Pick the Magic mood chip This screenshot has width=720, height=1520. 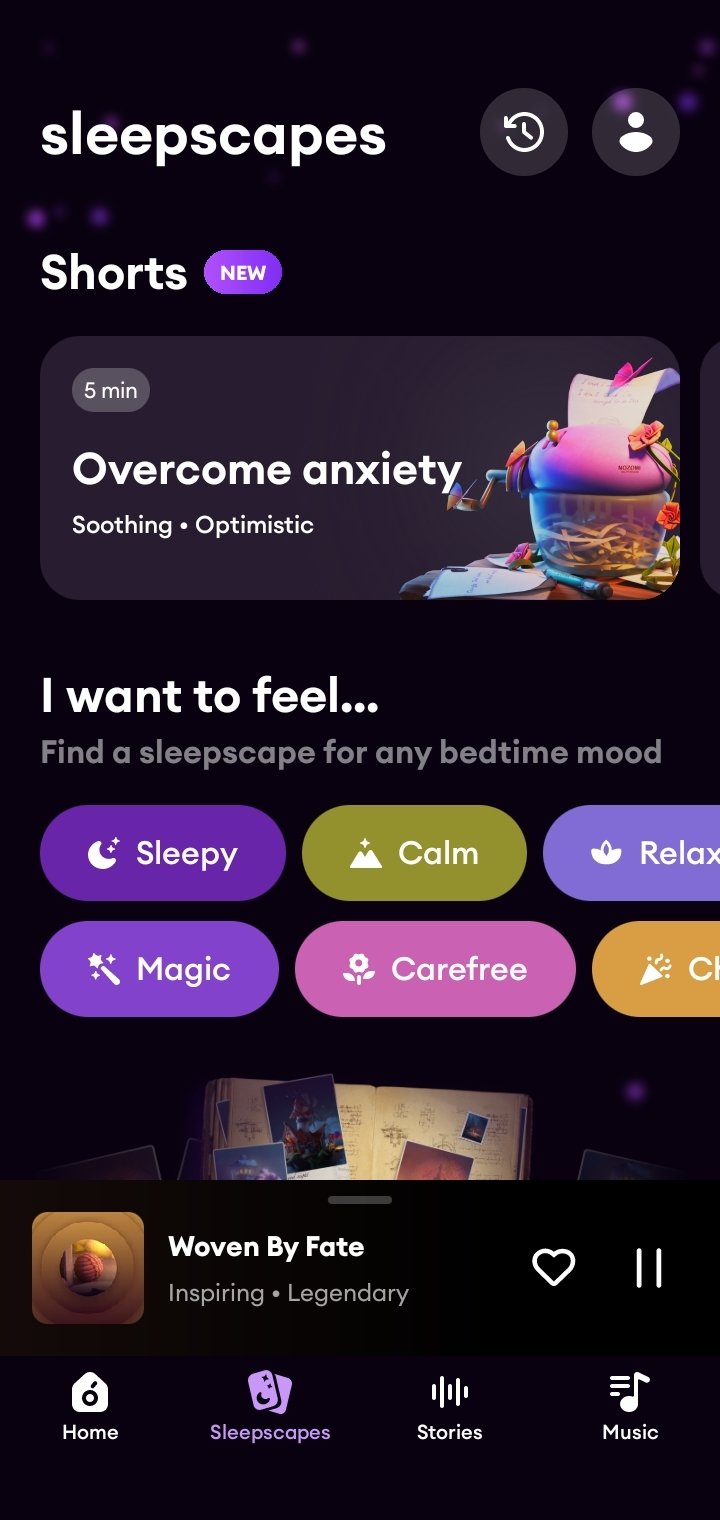159,969
